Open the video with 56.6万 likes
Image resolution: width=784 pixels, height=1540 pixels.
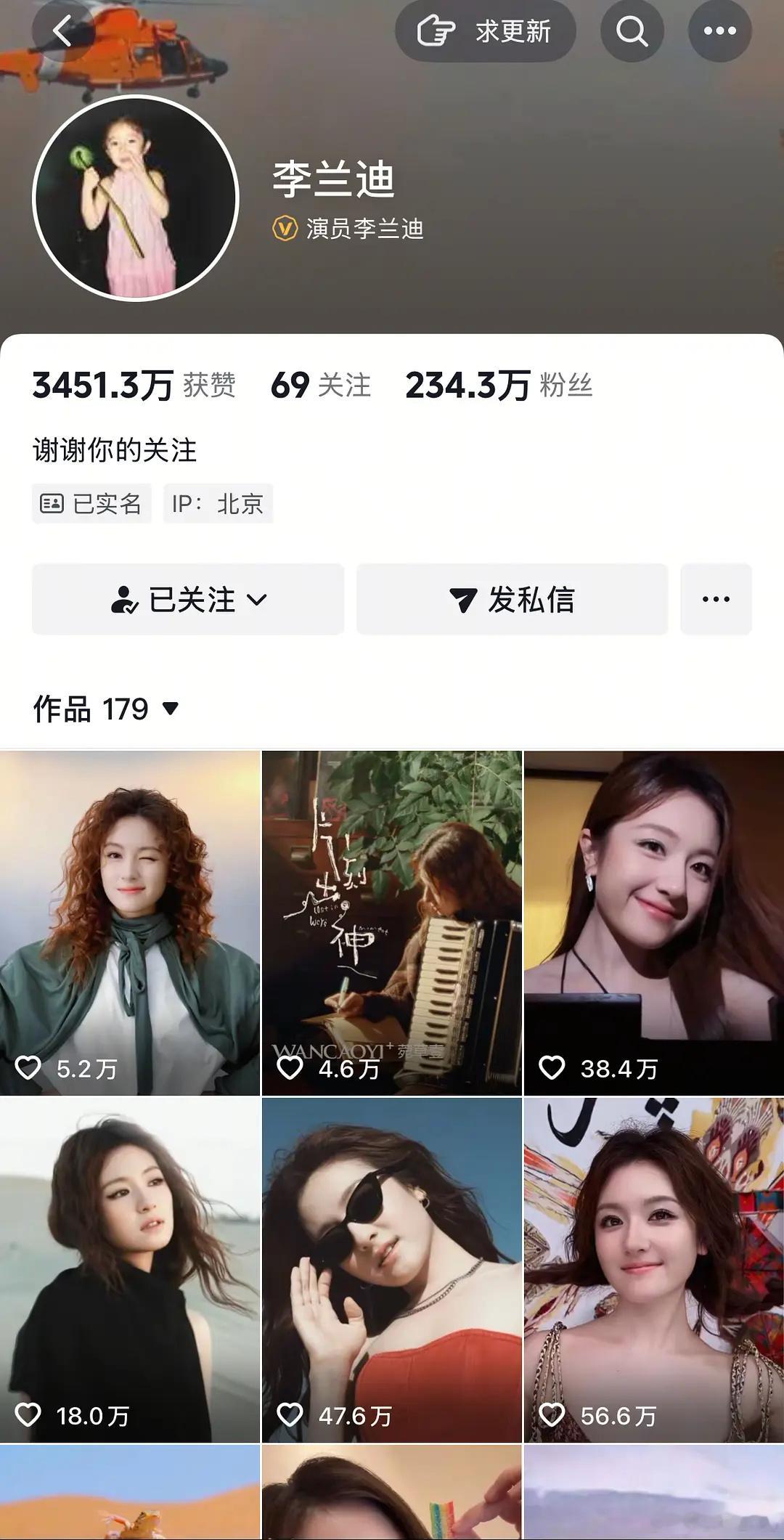(653, 1269)
